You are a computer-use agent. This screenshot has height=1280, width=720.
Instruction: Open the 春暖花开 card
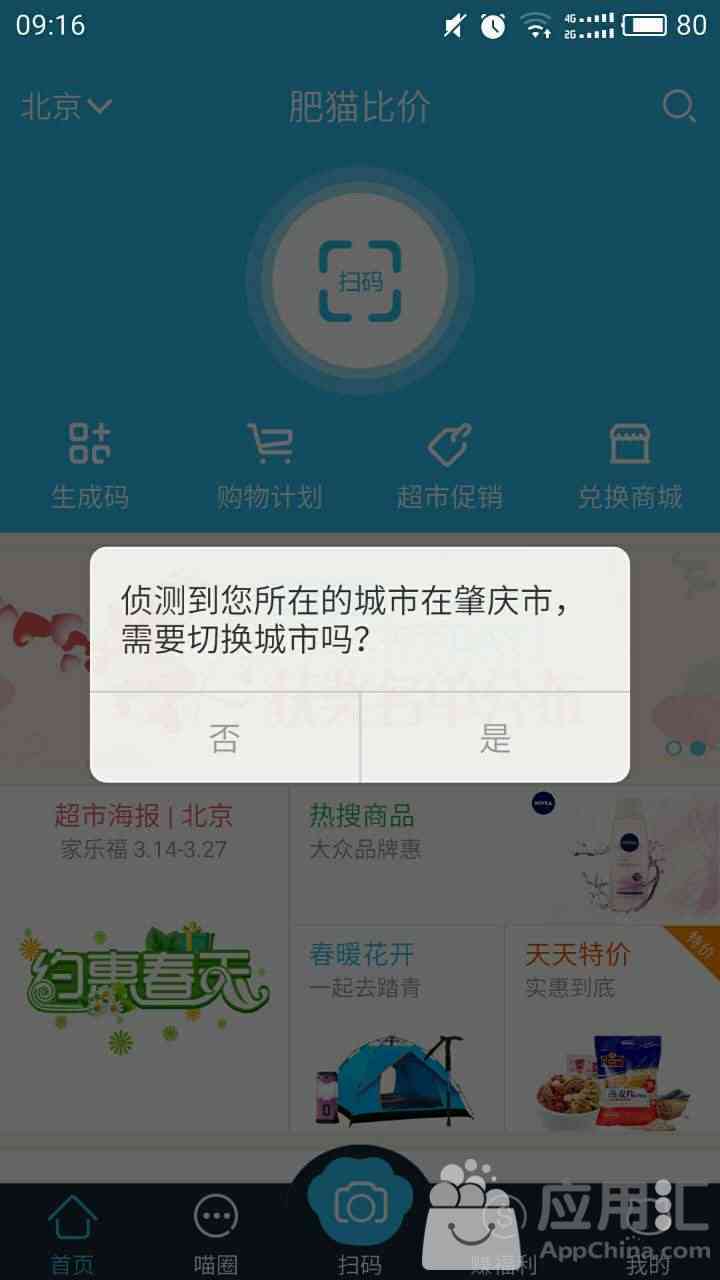point(397,1030)
